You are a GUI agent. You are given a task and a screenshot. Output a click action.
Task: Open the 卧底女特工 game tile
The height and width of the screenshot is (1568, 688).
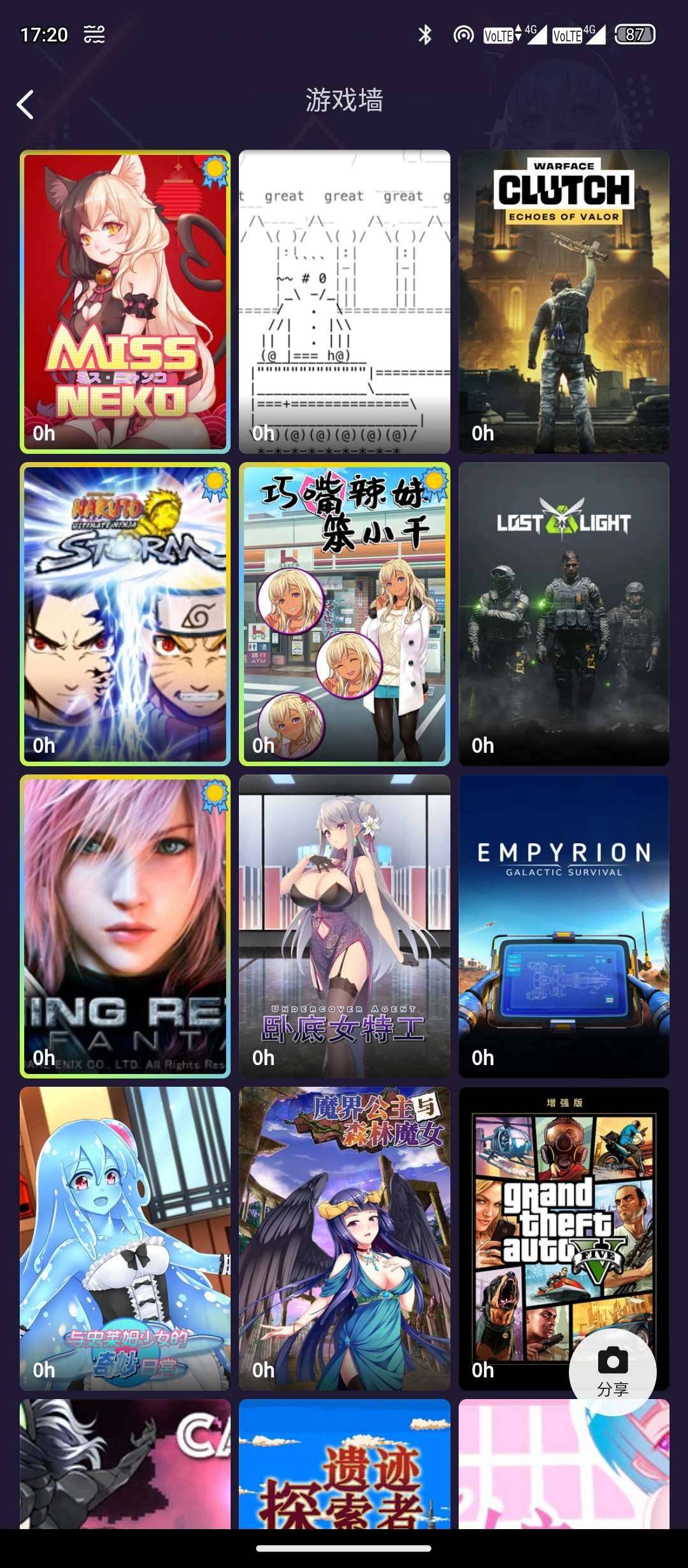click(x=344, y=926)
